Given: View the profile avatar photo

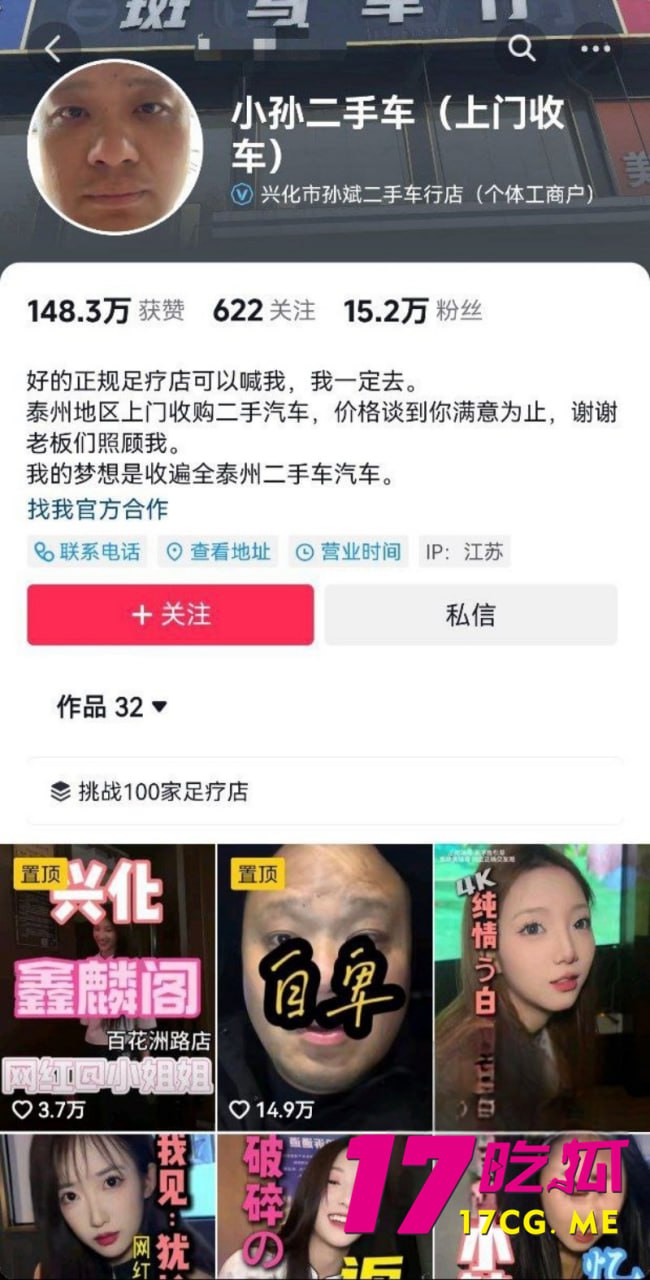Looking at the screenshot, I should pos(116,147).
